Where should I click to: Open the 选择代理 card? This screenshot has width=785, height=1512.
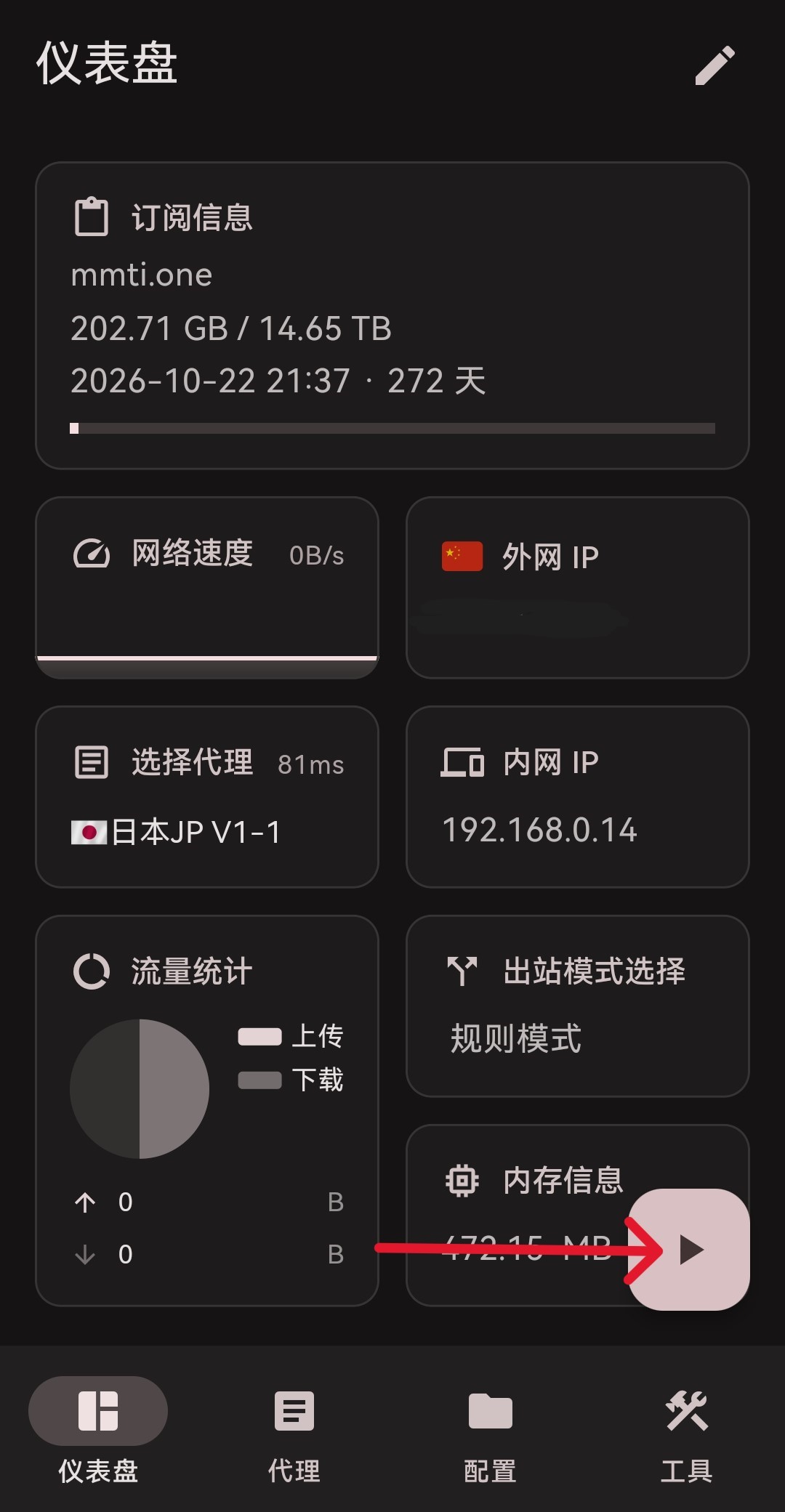coord(207,796)
